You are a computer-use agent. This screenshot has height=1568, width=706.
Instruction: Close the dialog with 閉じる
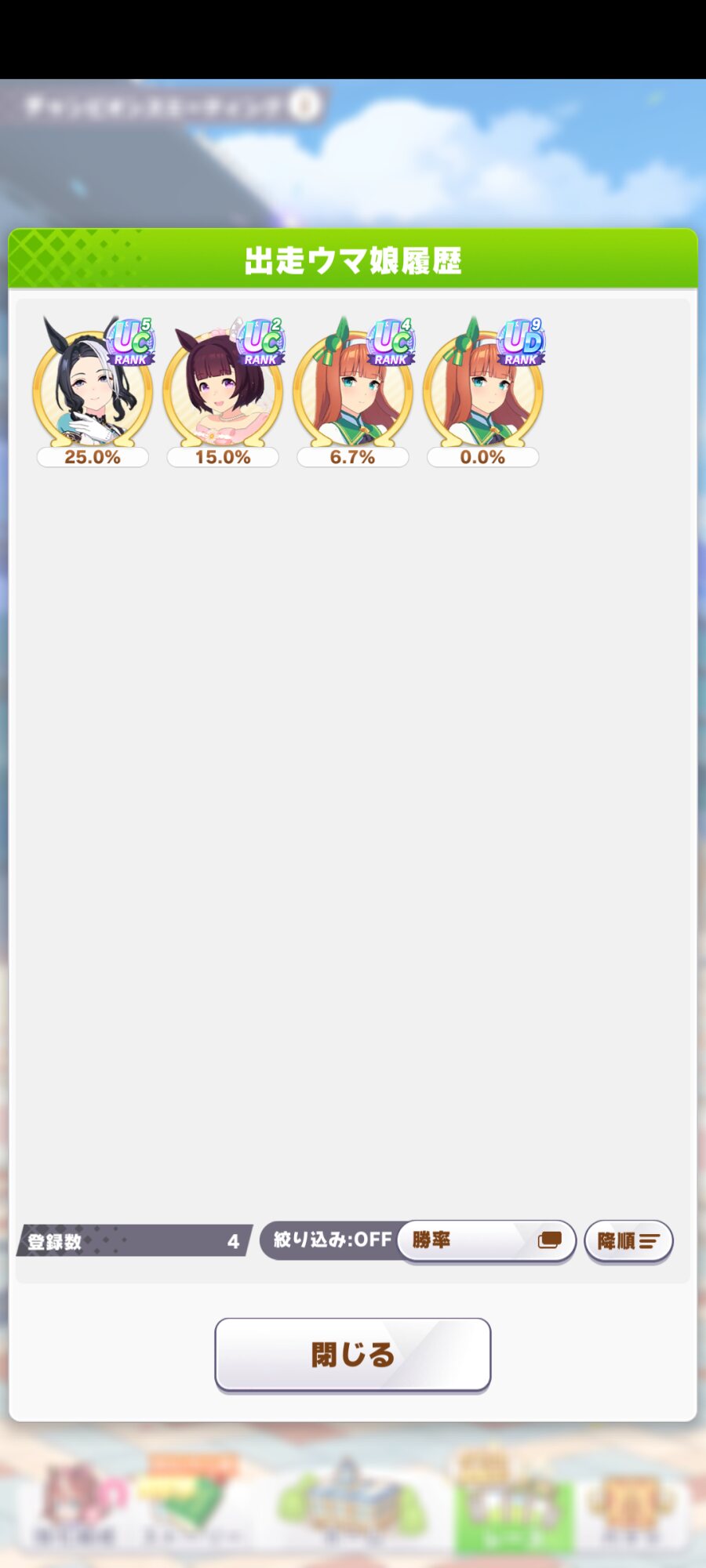point(353,1355)
